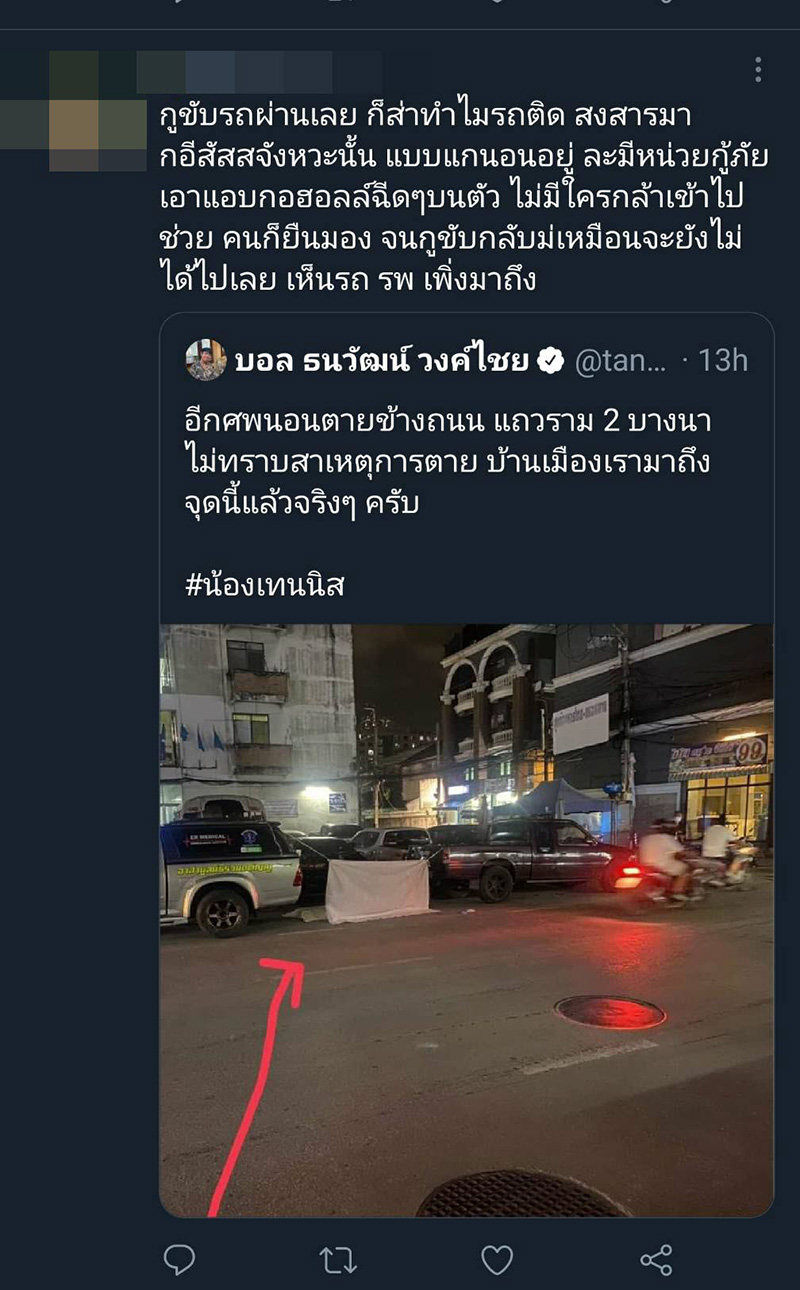Like this tweet
The image size is (800, 1290).
click(x=497, y=1260)
